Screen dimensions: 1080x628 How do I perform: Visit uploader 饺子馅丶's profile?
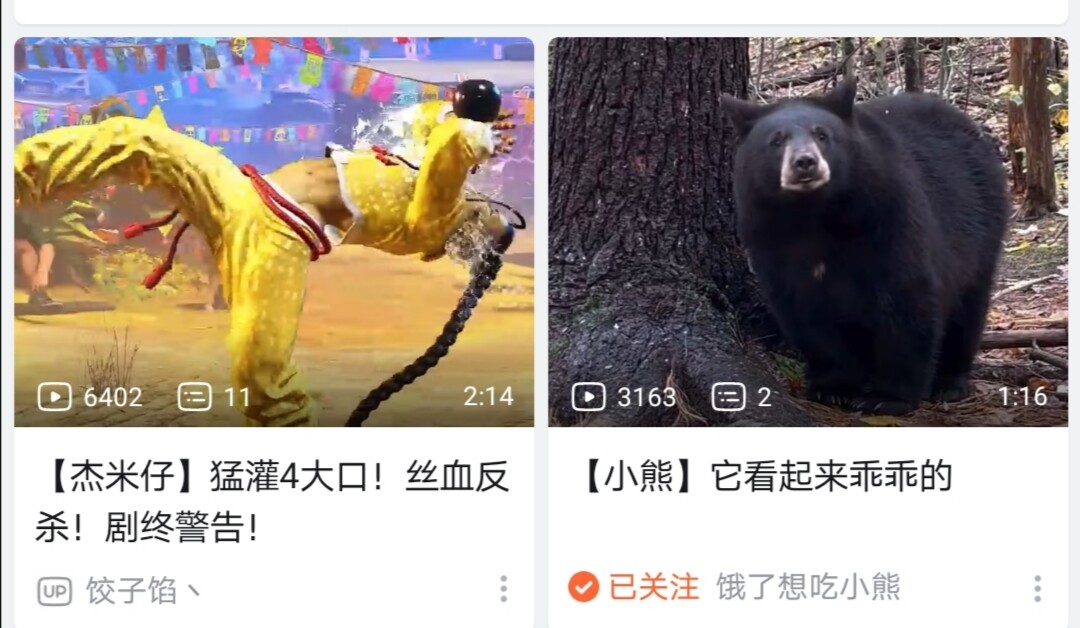[x=143, y=591]
